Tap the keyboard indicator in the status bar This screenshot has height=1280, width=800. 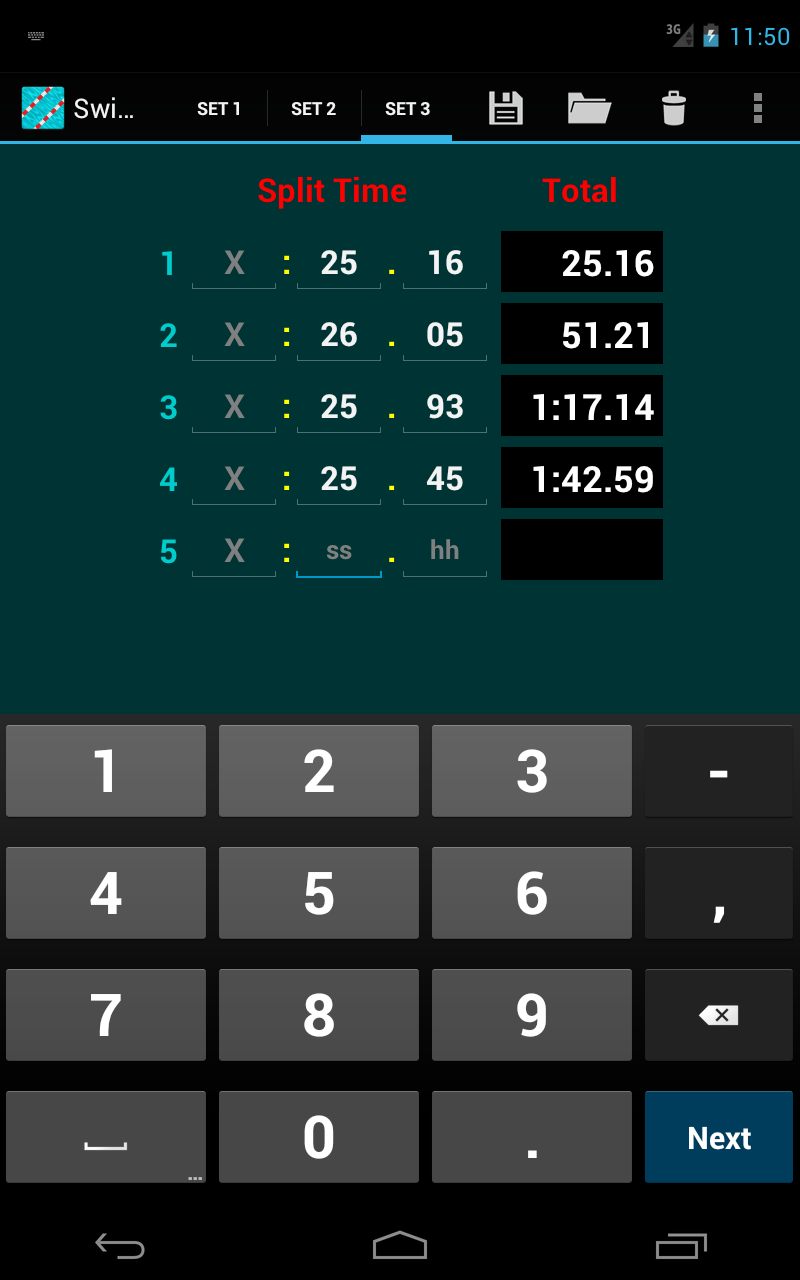[x=36, y=36]
